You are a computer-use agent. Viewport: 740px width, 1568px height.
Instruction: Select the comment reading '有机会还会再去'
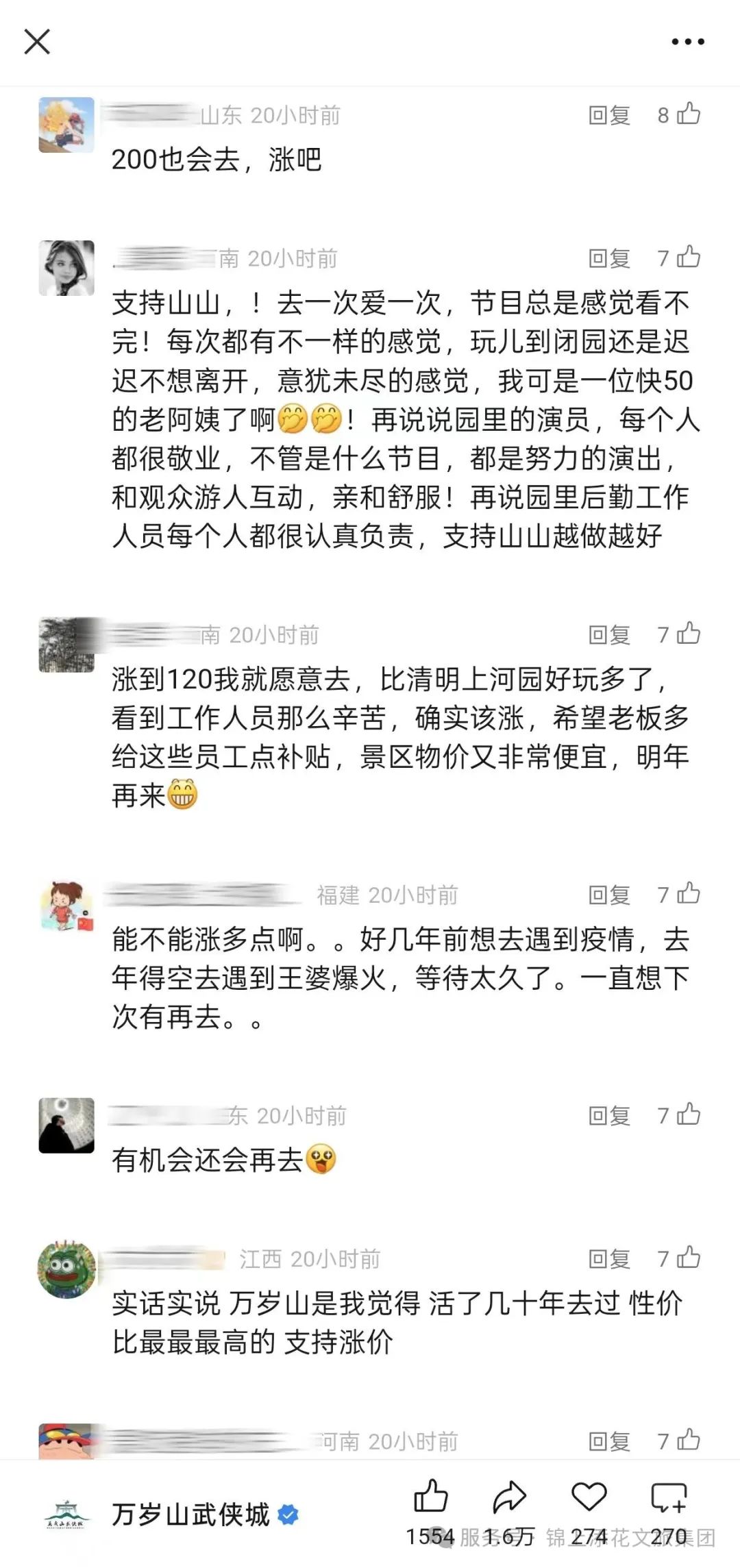click(219, 1154)
